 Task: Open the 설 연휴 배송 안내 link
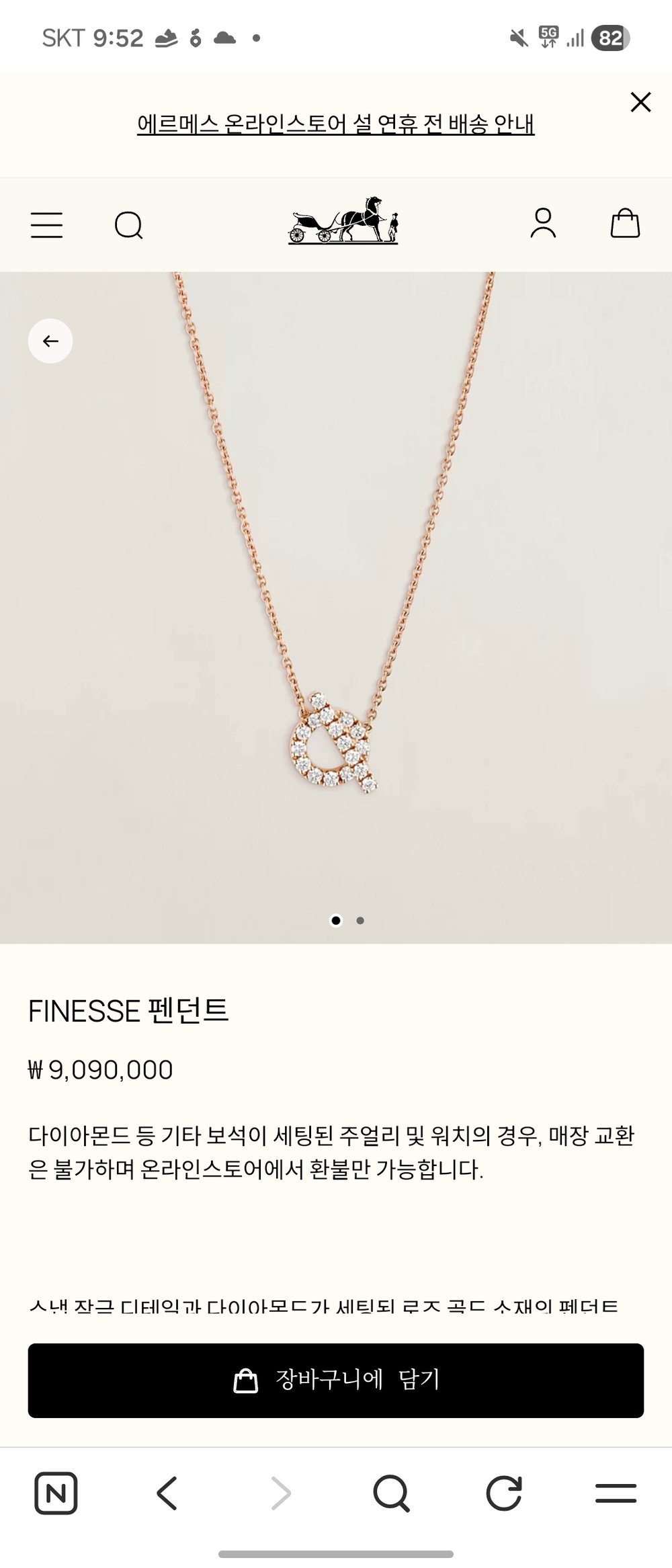(x=335, y=124)
